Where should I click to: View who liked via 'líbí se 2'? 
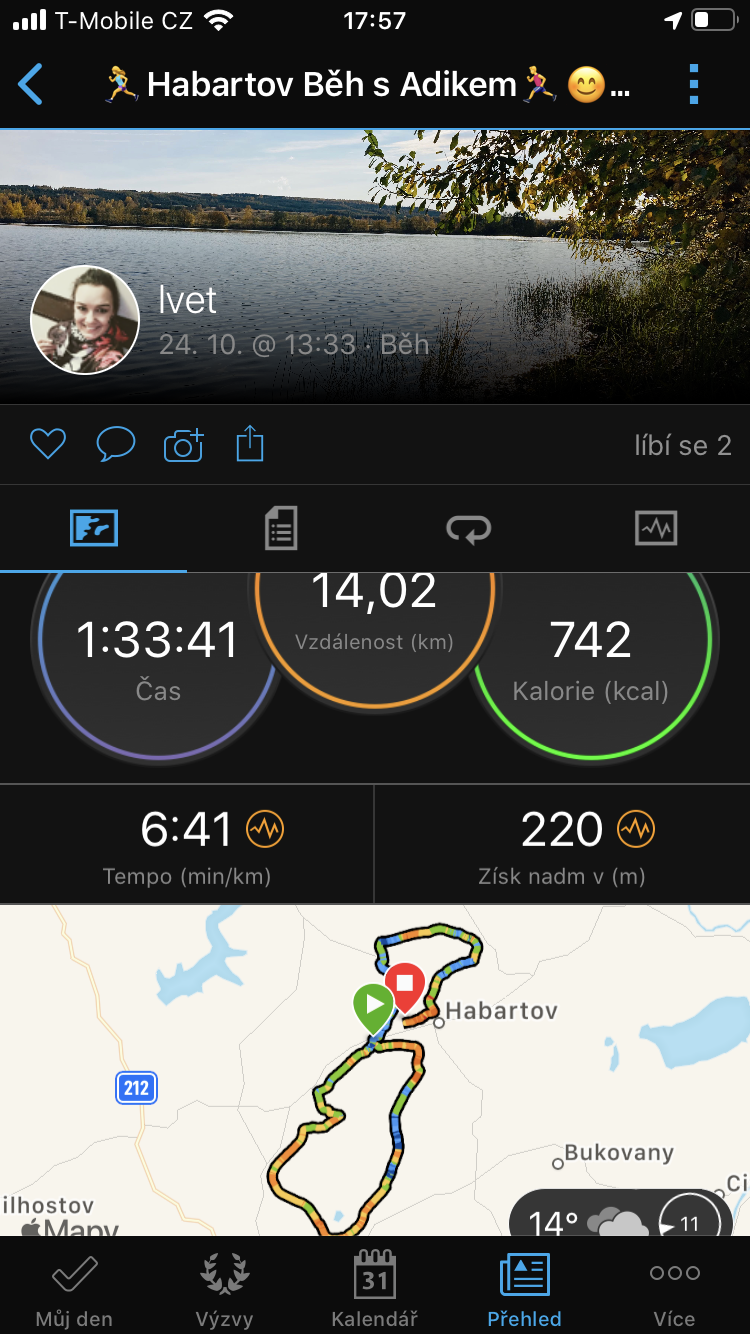[x=683, y=446]
